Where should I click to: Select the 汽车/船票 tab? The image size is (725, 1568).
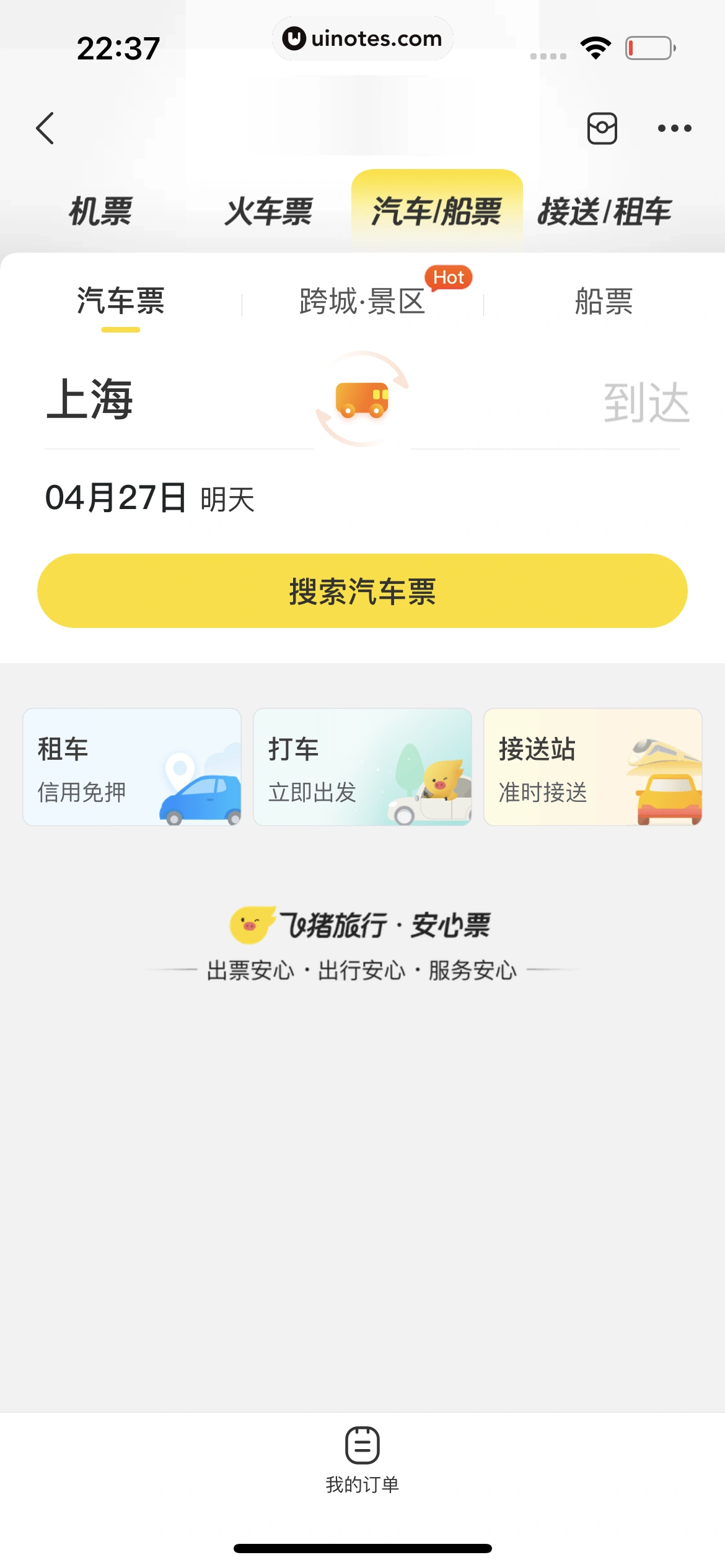click(x=436, y=211)
